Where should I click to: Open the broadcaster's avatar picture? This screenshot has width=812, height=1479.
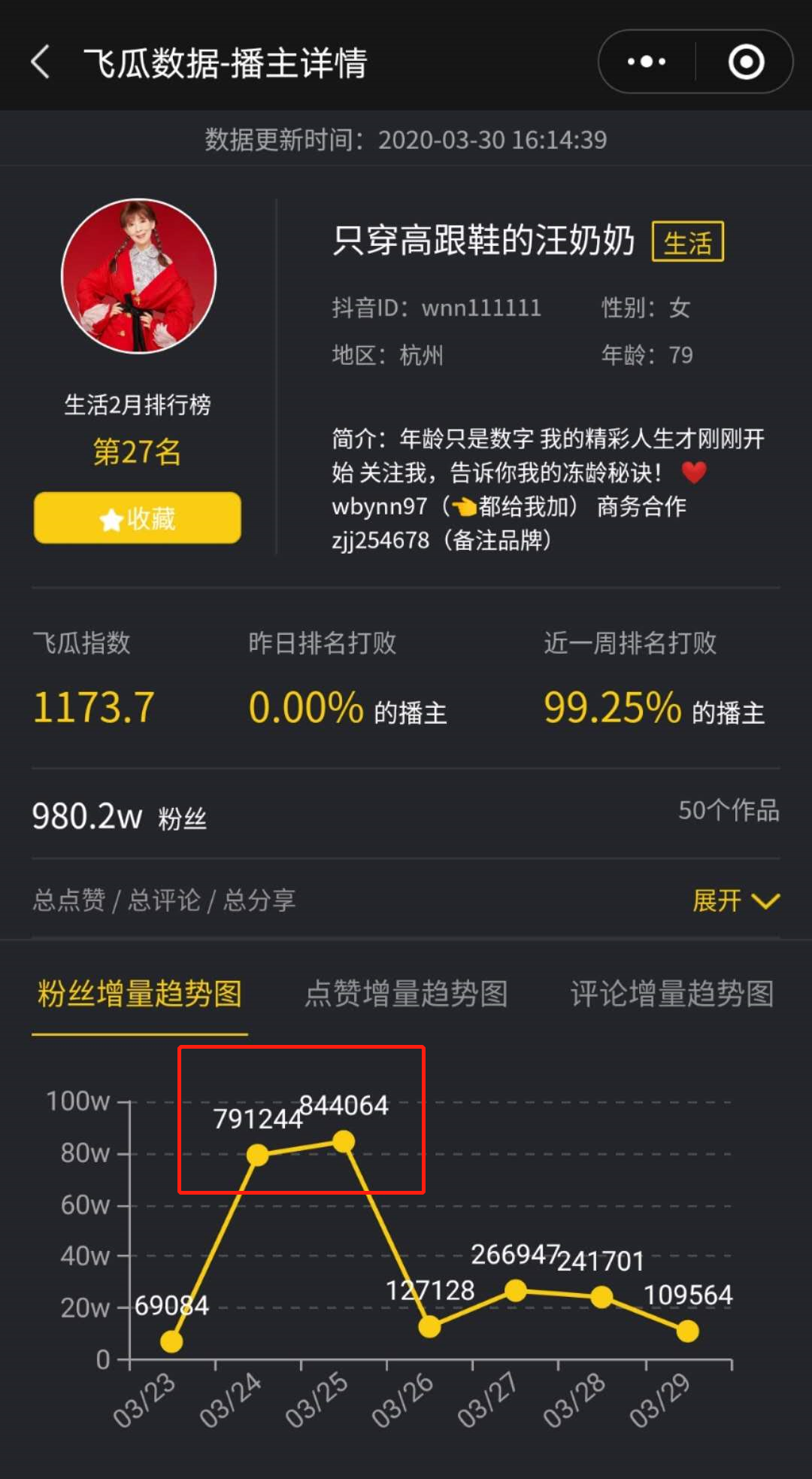(x=138, y=276)
